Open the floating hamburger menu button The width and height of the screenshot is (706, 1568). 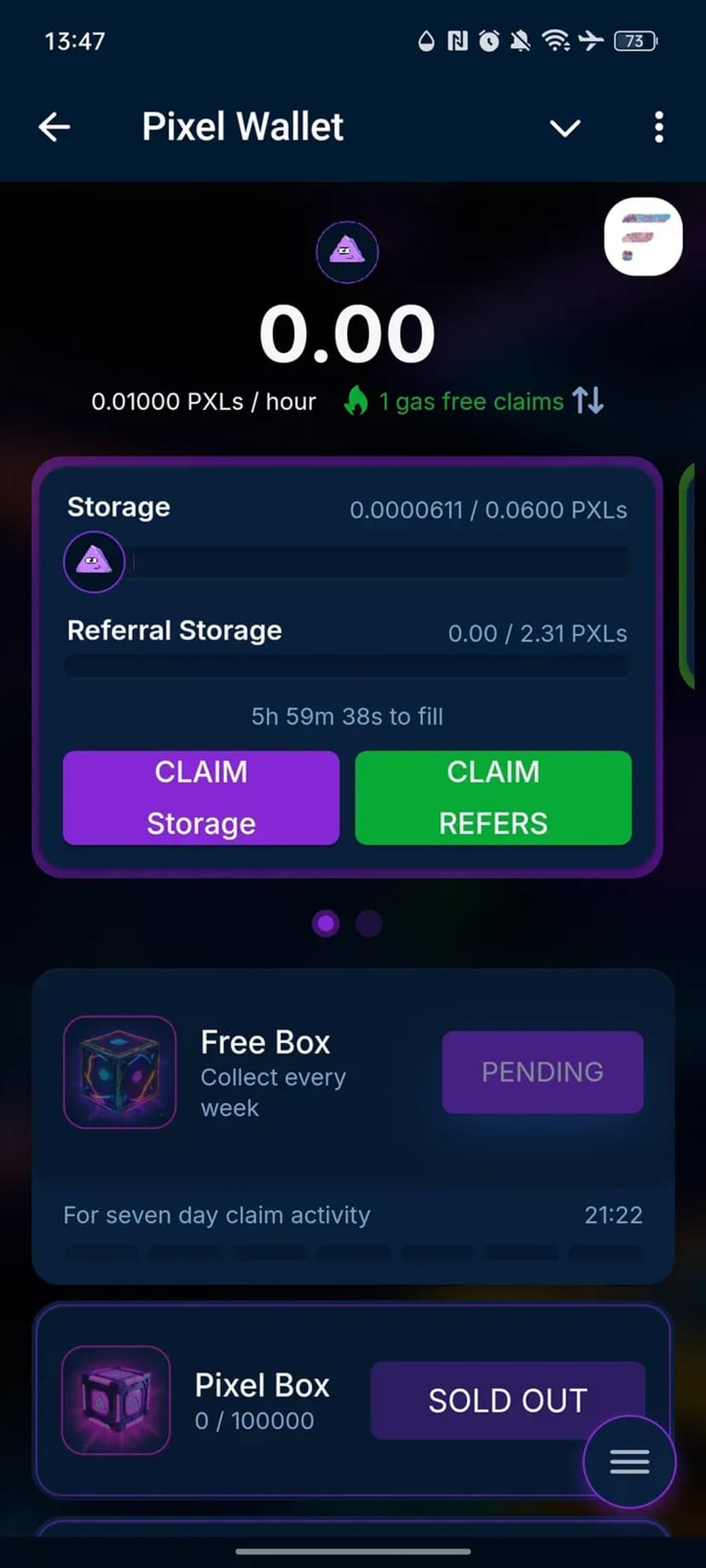629,1461
